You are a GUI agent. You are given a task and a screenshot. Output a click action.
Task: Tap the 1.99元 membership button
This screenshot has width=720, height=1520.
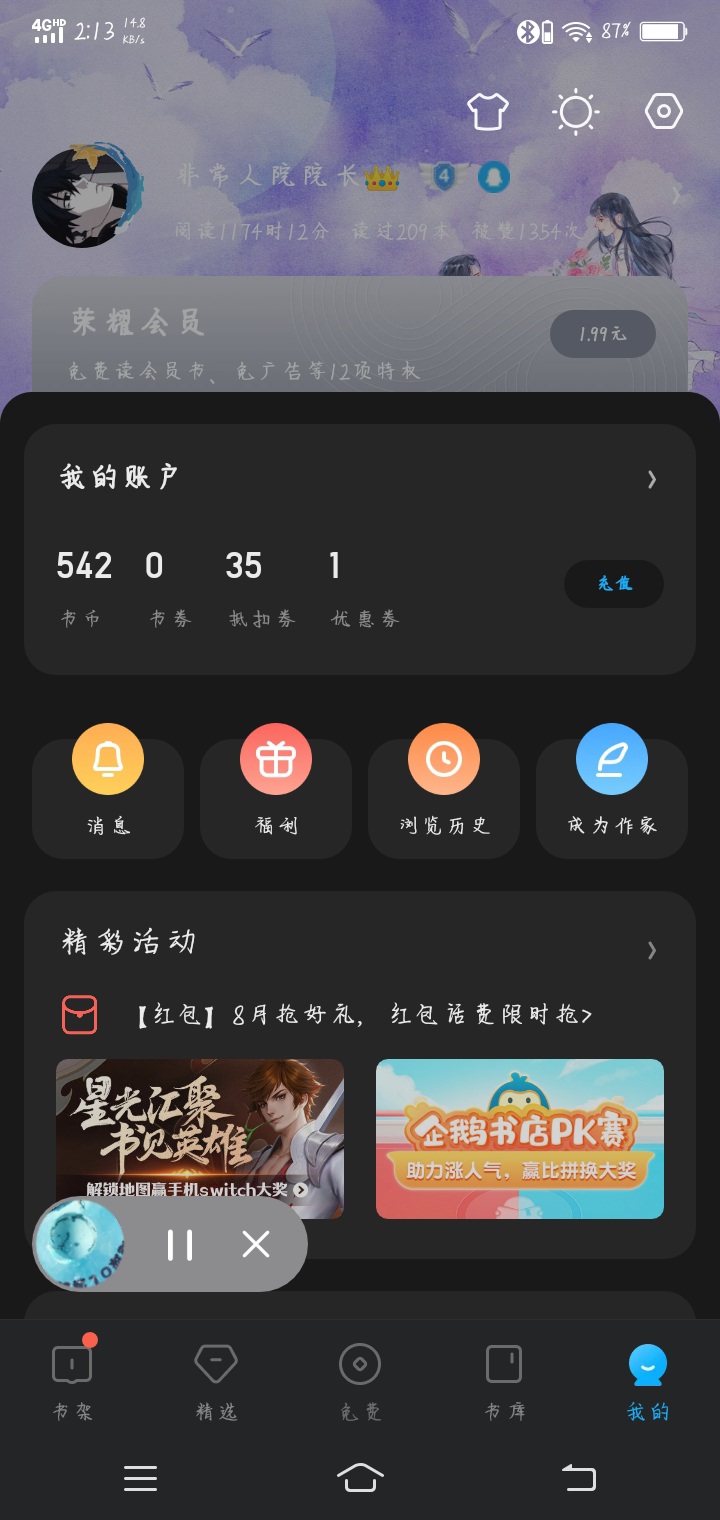pos(603,334)
